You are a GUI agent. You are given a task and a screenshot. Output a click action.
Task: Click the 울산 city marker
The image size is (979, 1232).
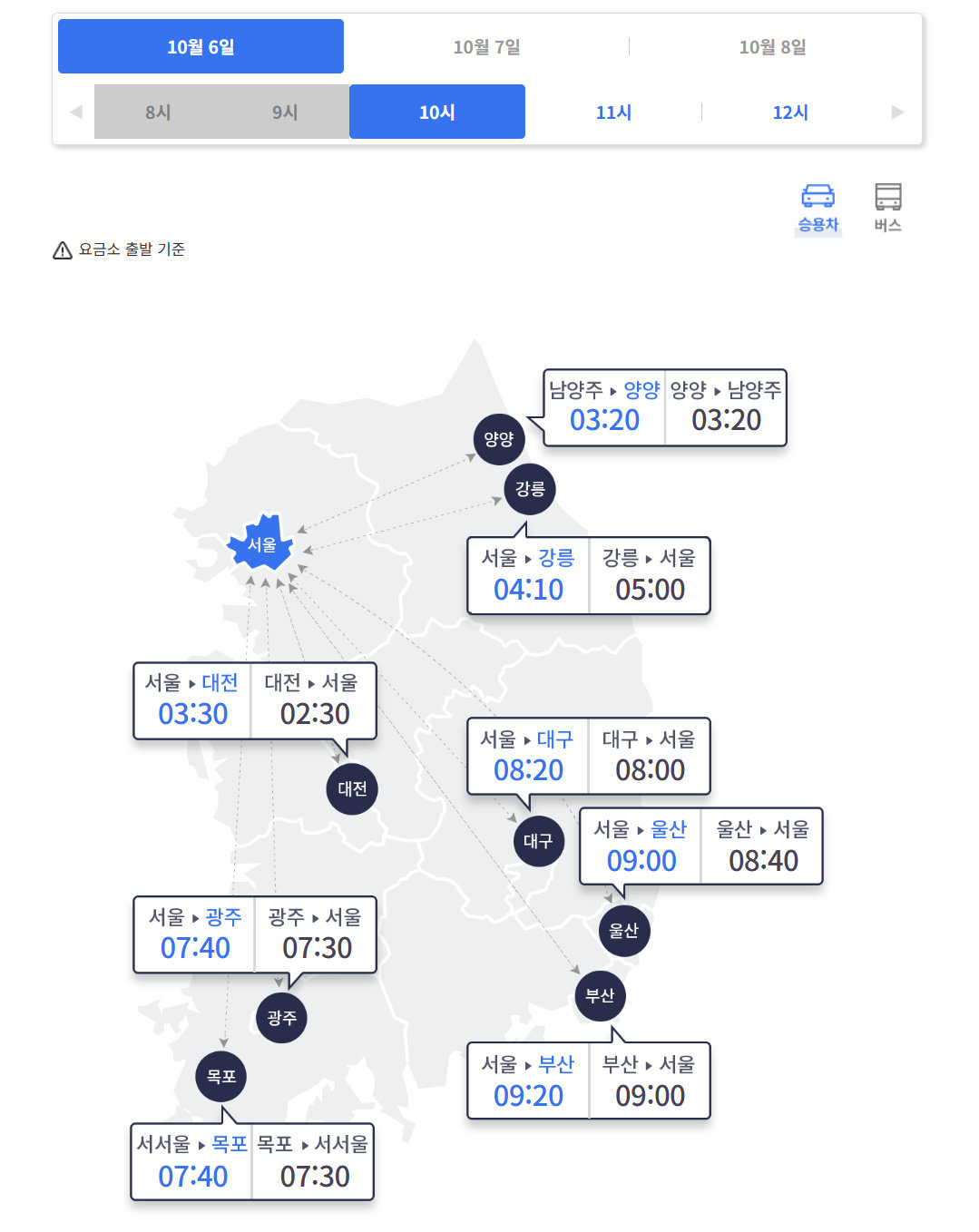coord(624,930)
